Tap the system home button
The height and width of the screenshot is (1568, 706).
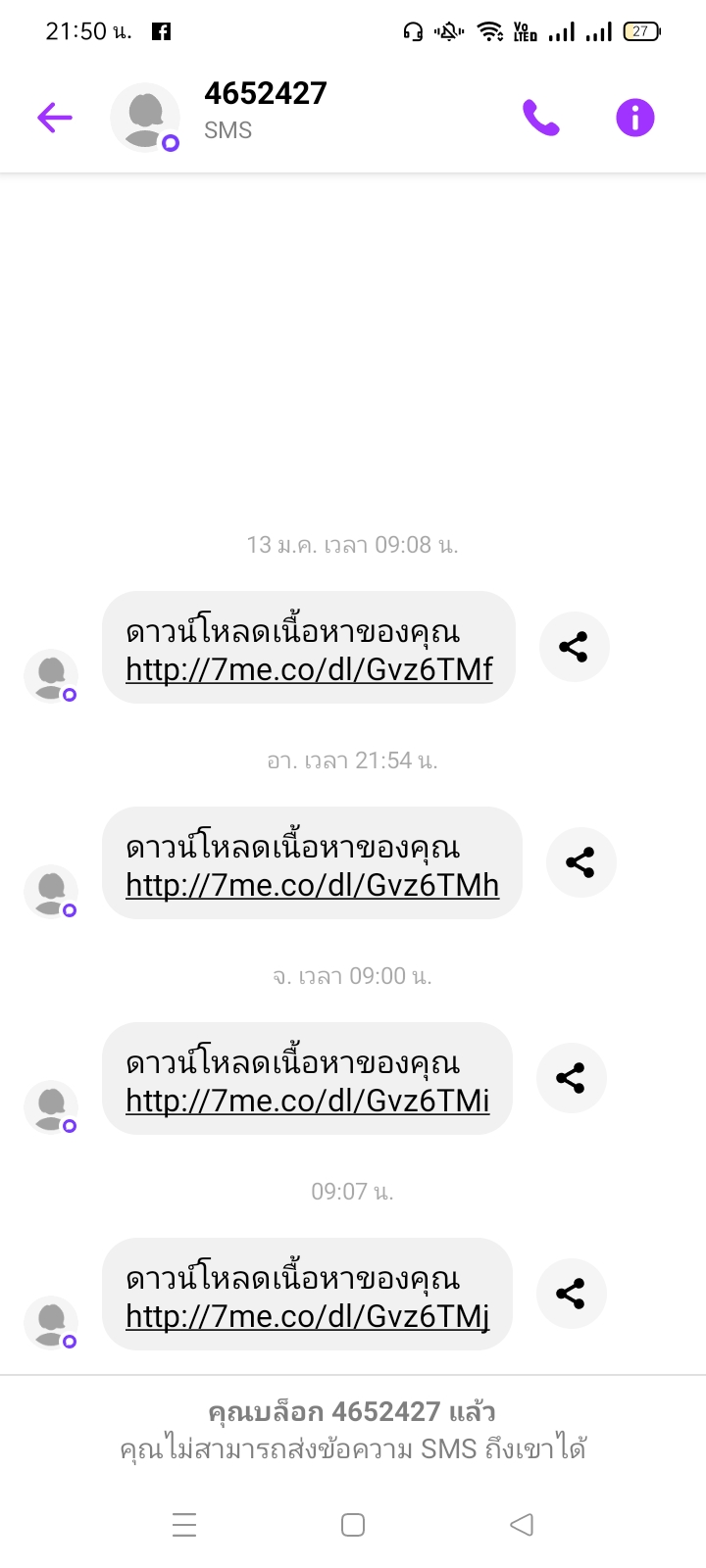(x=353, y=1525)
